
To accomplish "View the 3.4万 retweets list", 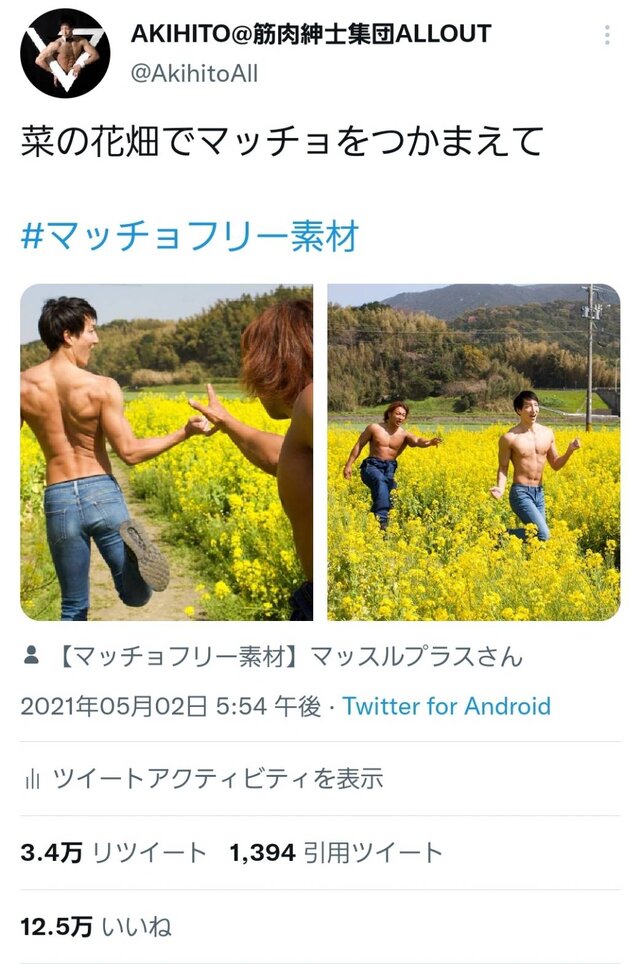I will 113,853.
